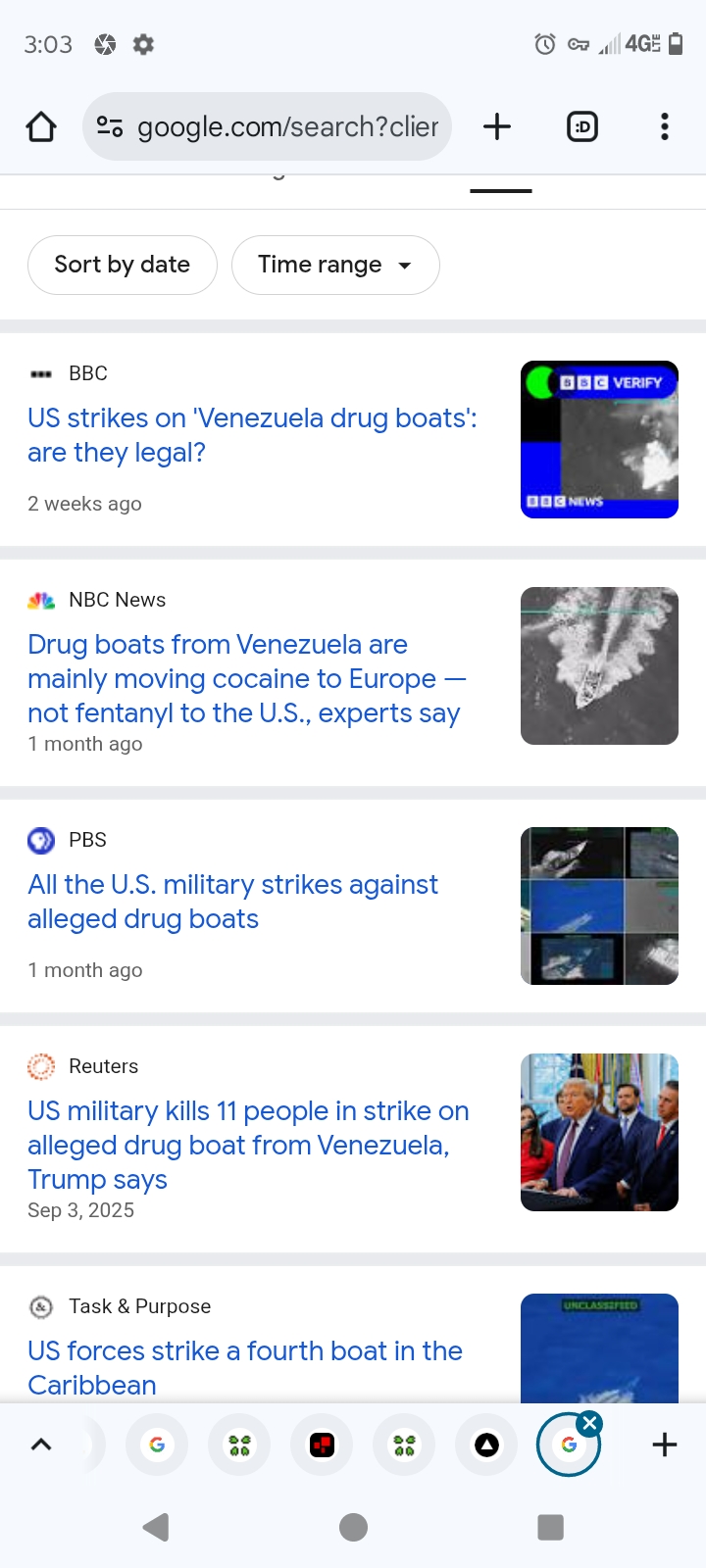
Task: Tap the Reuters thumbnail of Trump
Action: pos(599,1132)
